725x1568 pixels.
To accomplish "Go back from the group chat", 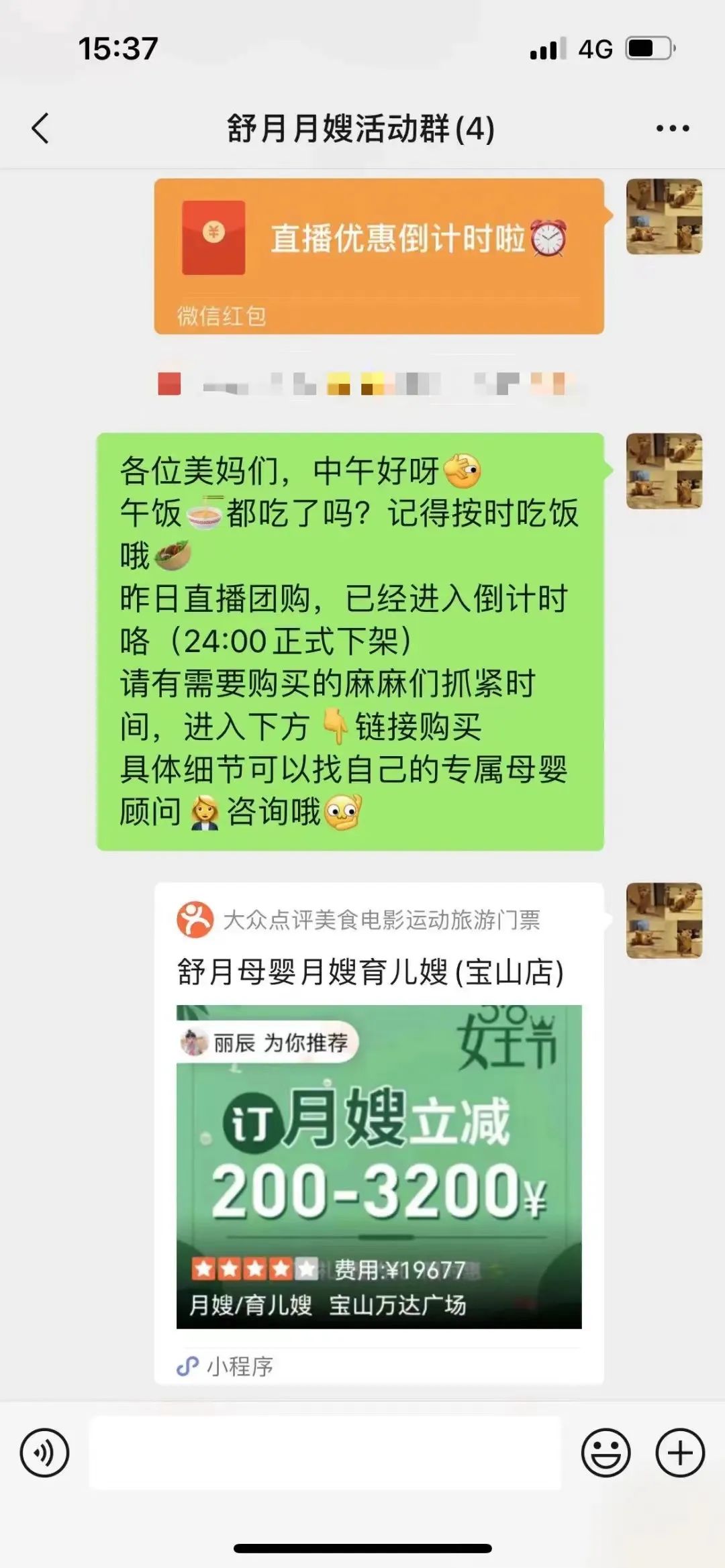I will point(40,128).
